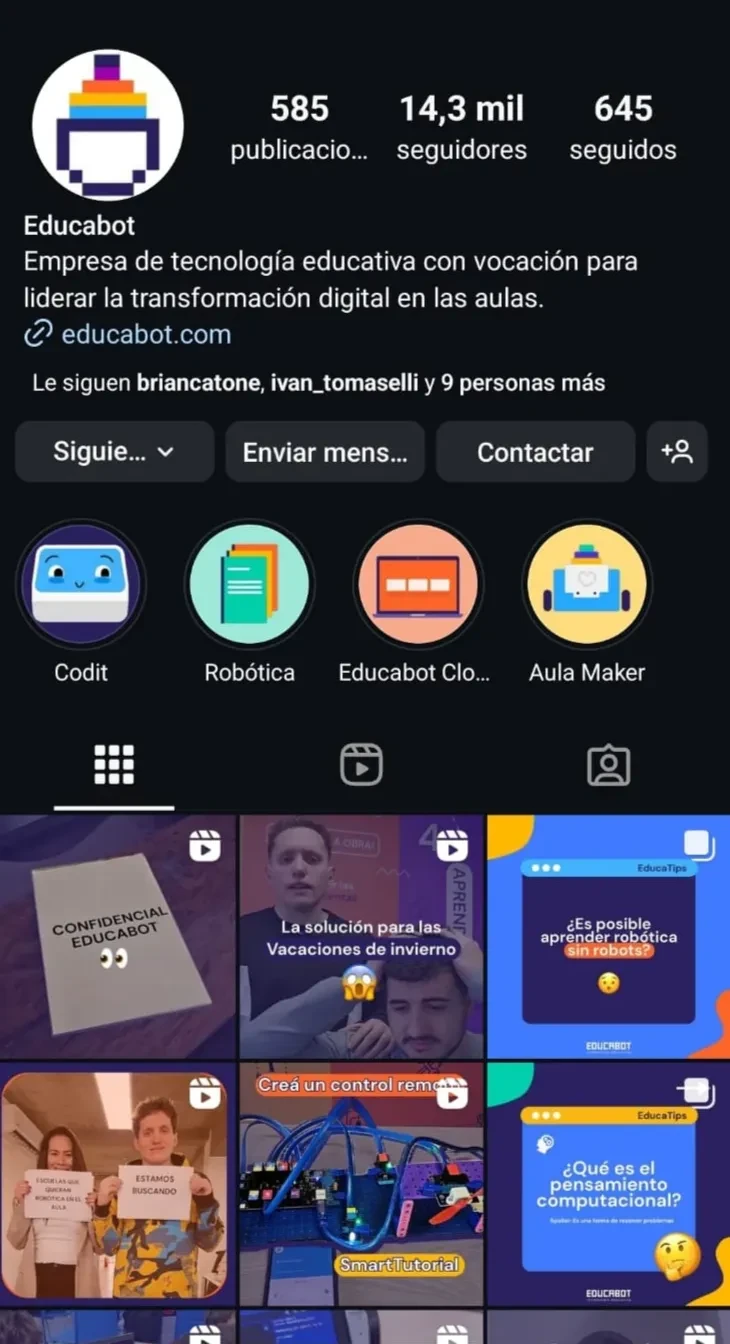Open the Estamos Buscando reel
This screenshot has height=1344, width=730.
click(x=118, y=1184)
